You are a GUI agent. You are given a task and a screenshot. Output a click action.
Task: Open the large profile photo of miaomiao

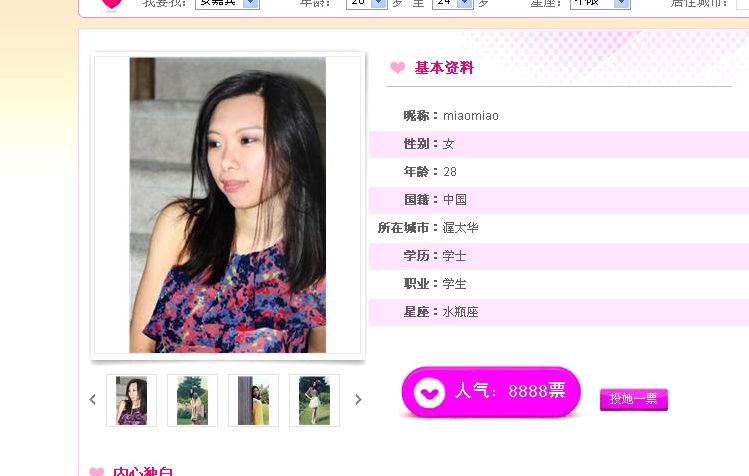[x=227, y=205]
